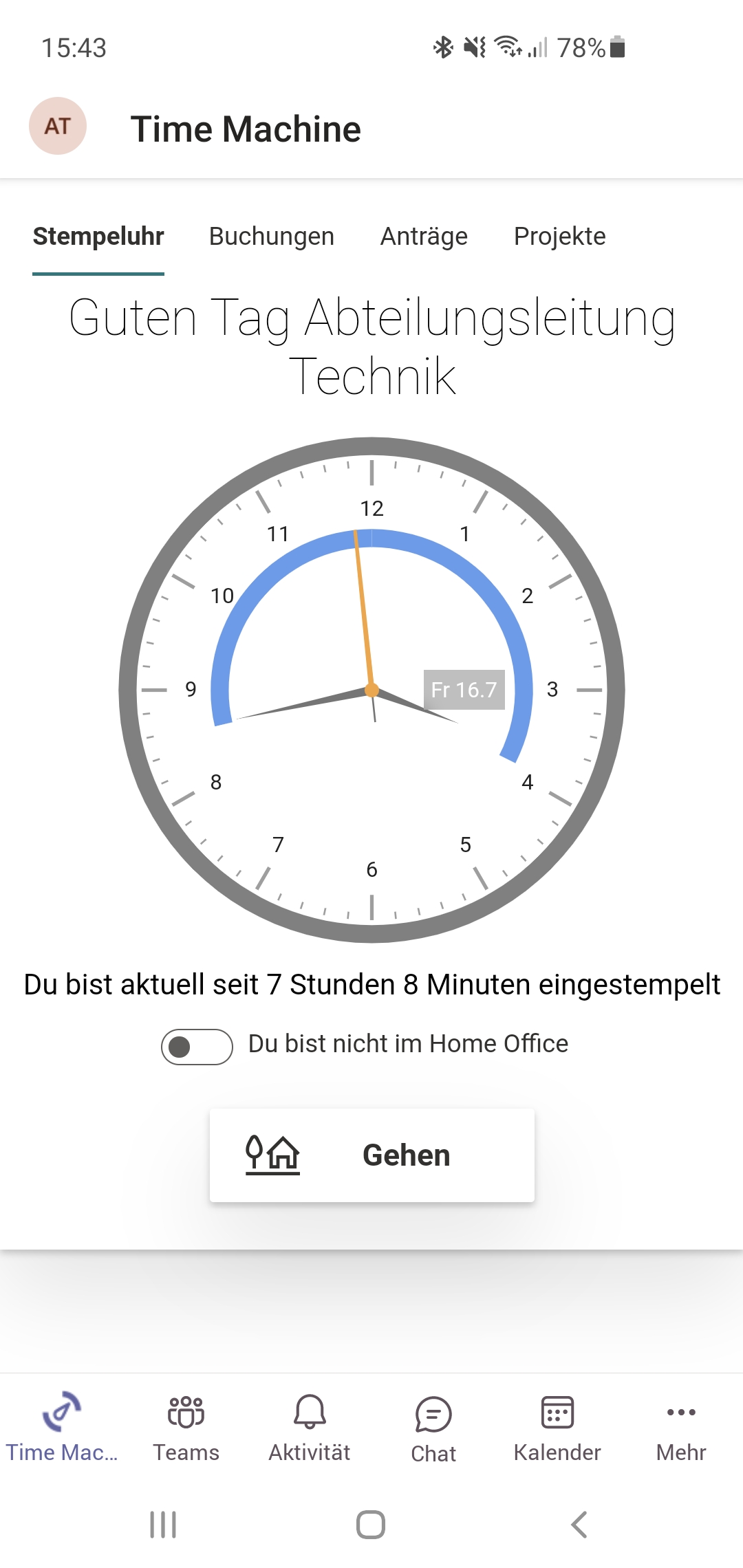The width and height of the screenshot is (743, 1568).
Task: Tap the Gehen button to clock out
Action: (x=371, y=1155)
